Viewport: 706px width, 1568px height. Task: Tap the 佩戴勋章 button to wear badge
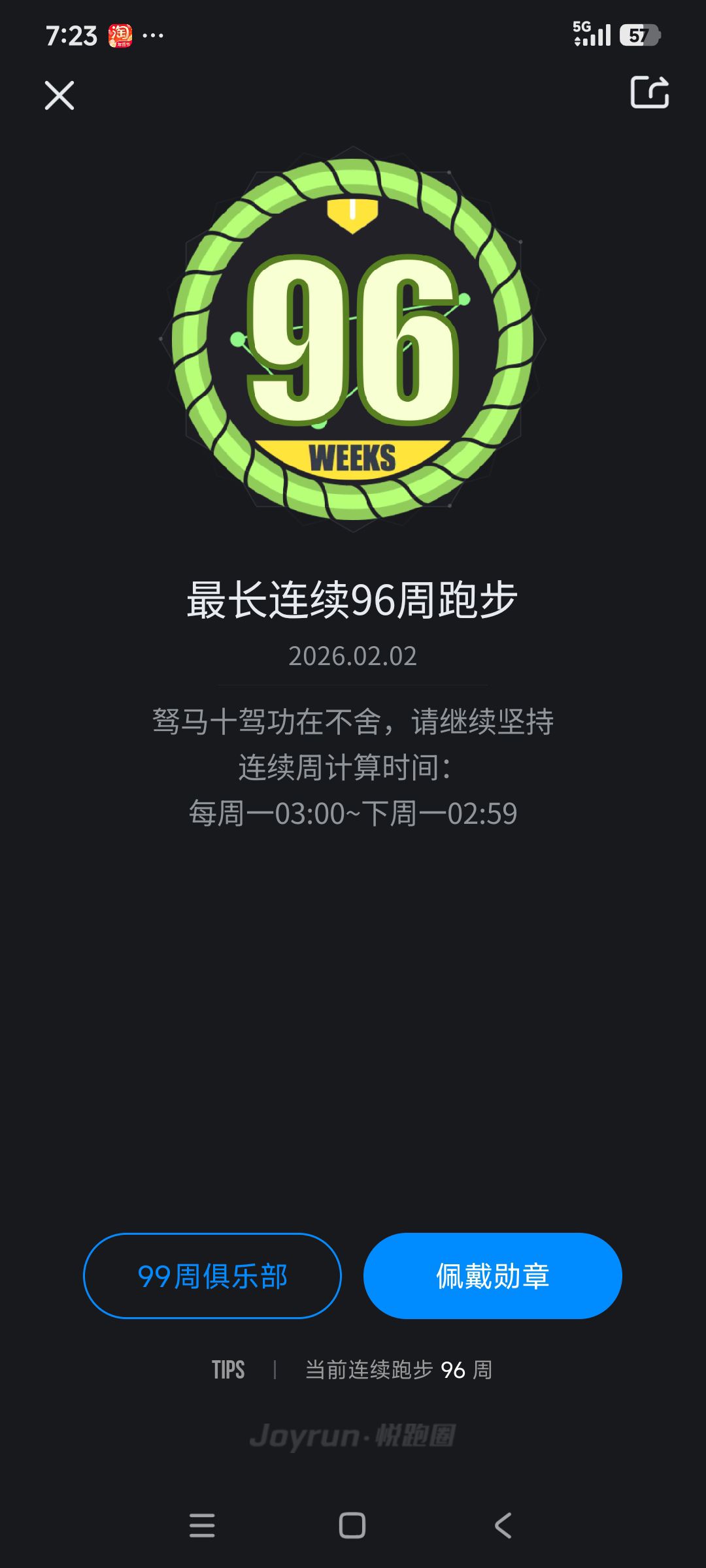point(492,1276)
